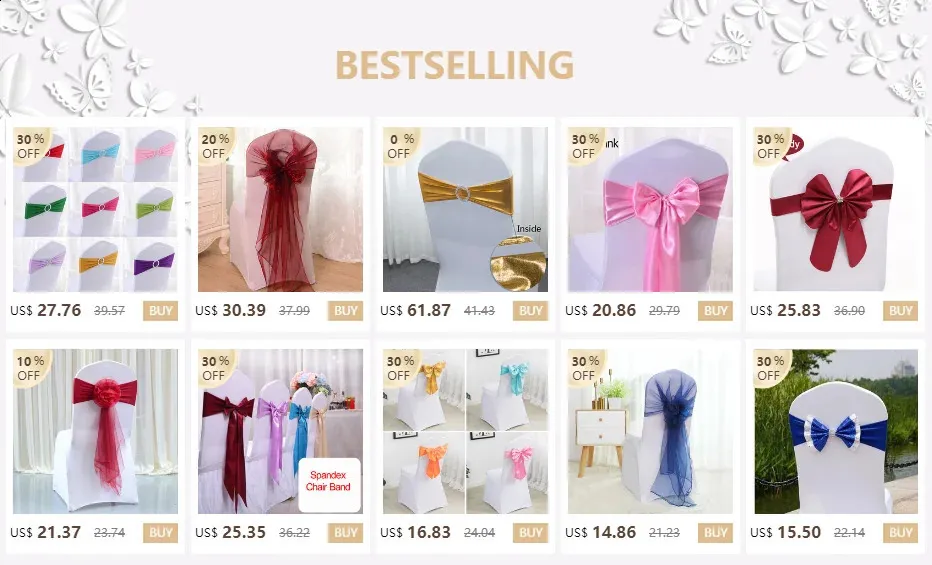Open the gold chair band product image

[465, 209]
